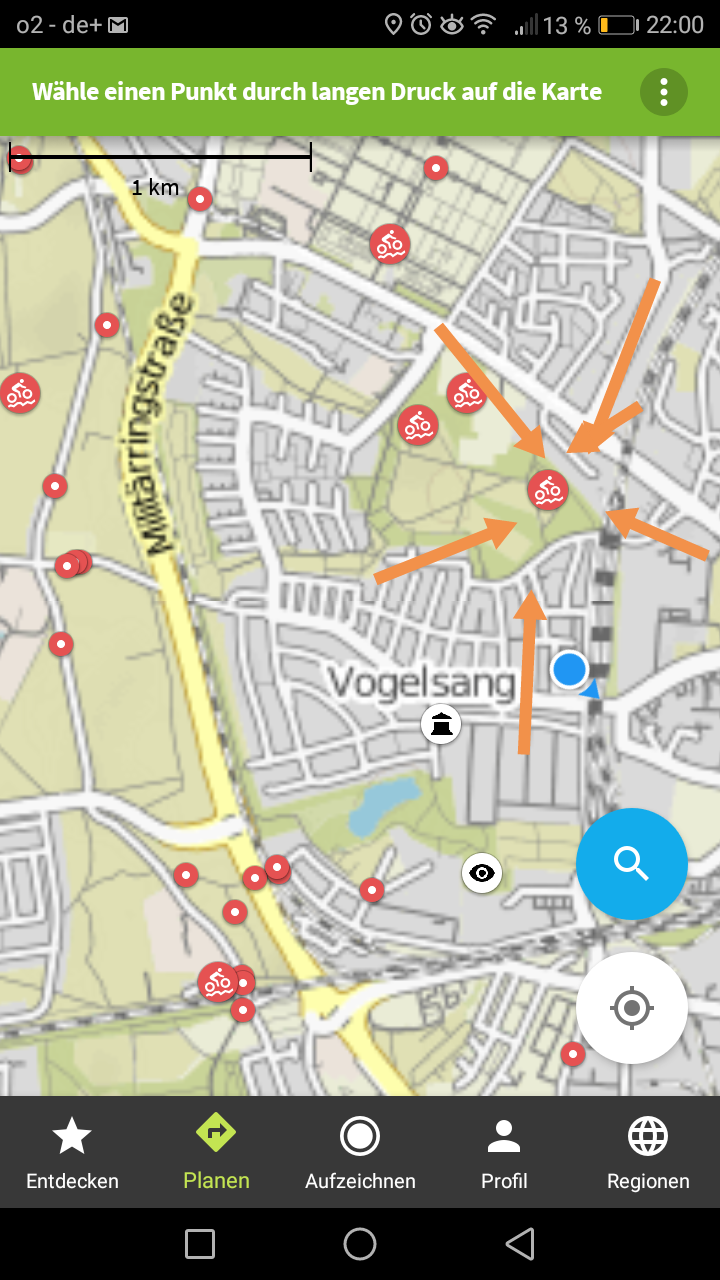Center map on my location
The image size is (720, 1280).
[632, 1007]
